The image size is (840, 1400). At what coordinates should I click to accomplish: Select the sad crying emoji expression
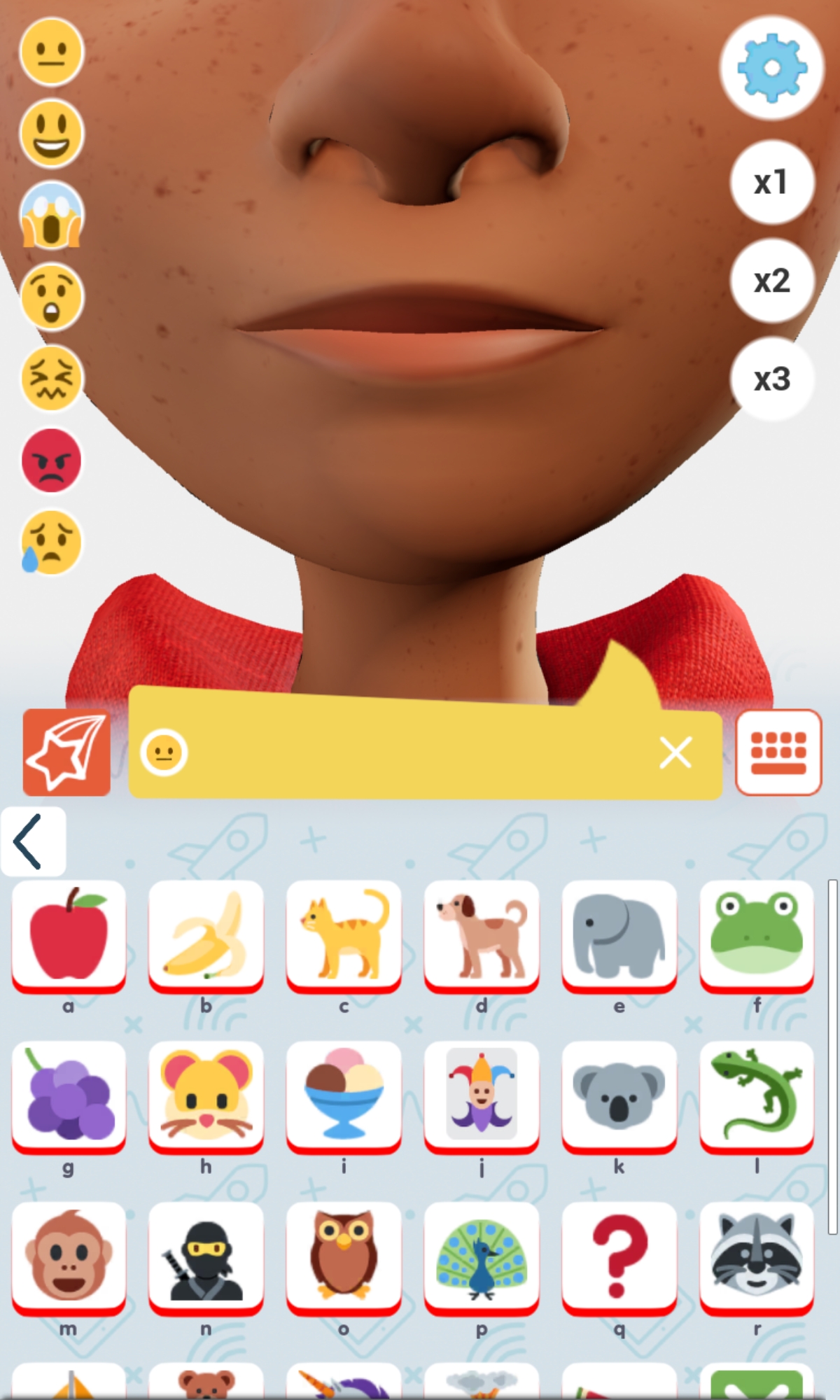click(x=52, y=542)
